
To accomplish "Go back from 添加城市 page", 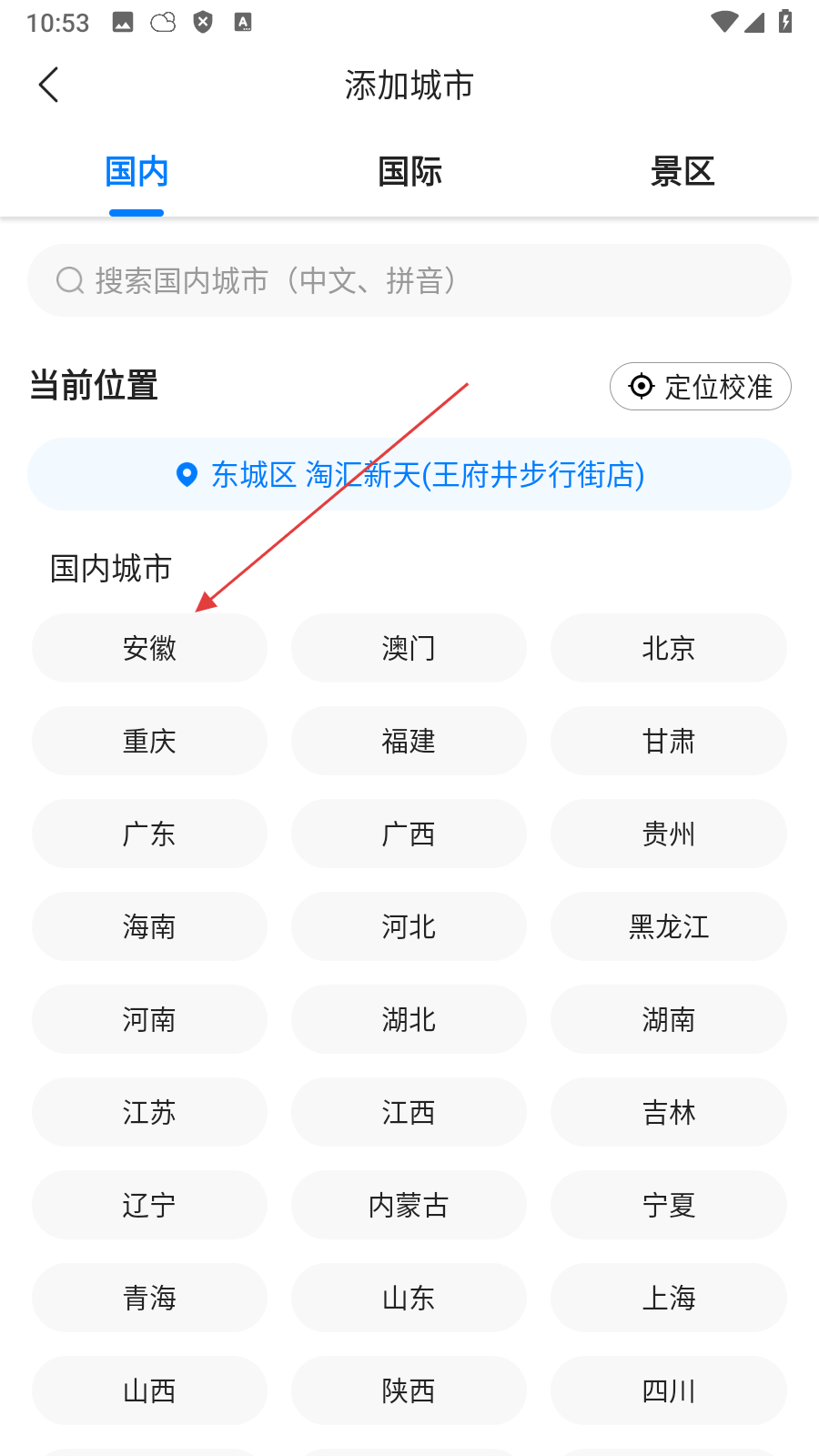I will (x=49, y=86).
